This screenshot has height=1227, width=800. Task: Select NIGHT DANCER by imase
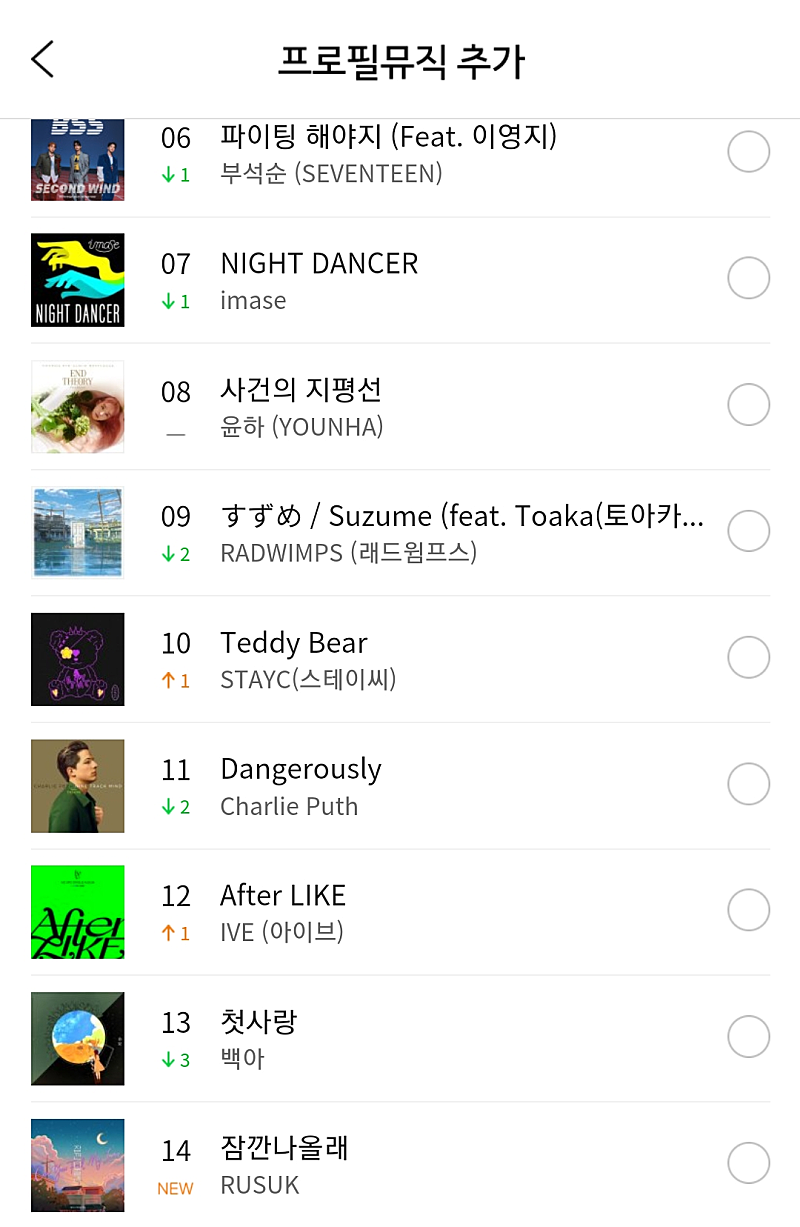748,278
